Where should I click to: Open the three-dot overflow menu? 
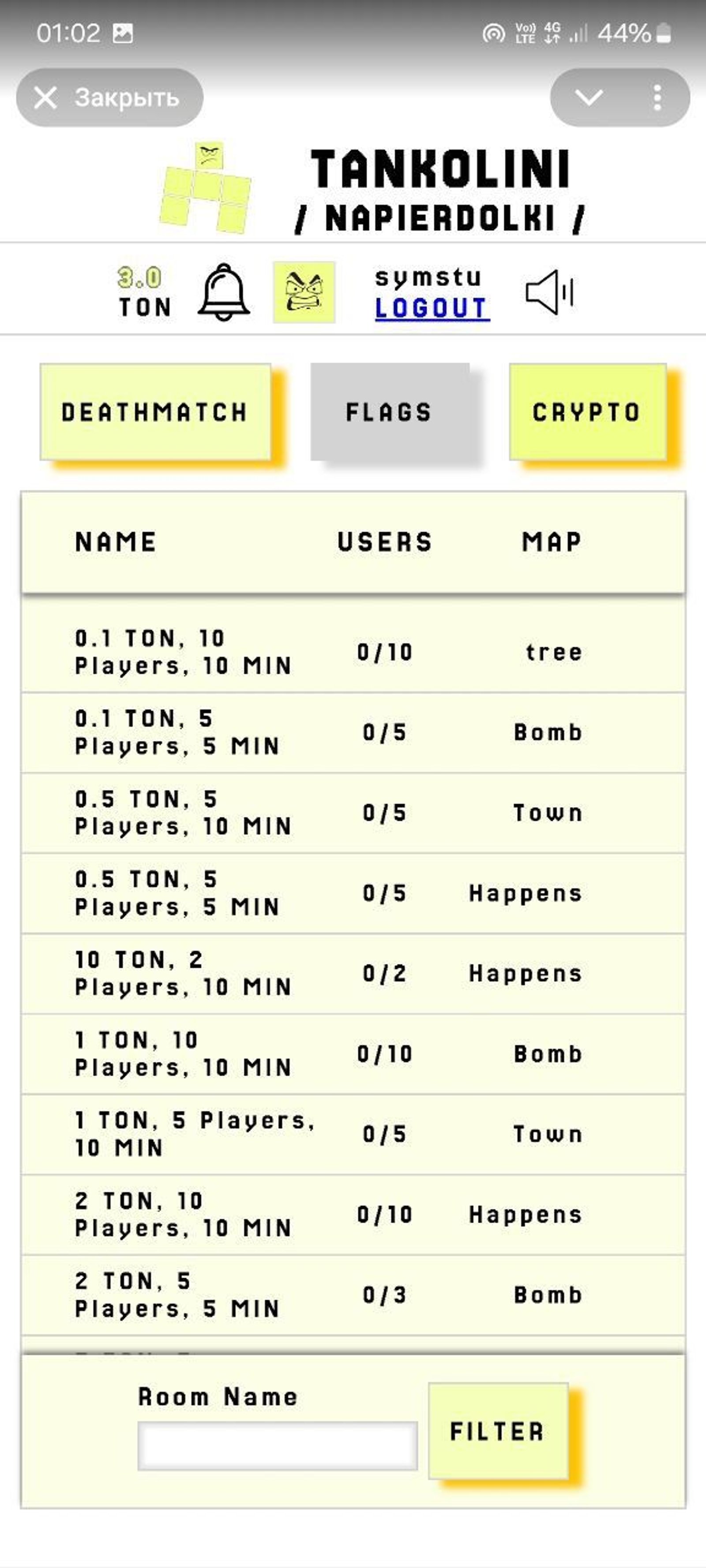pyautogui.click(x=657, y=97)
